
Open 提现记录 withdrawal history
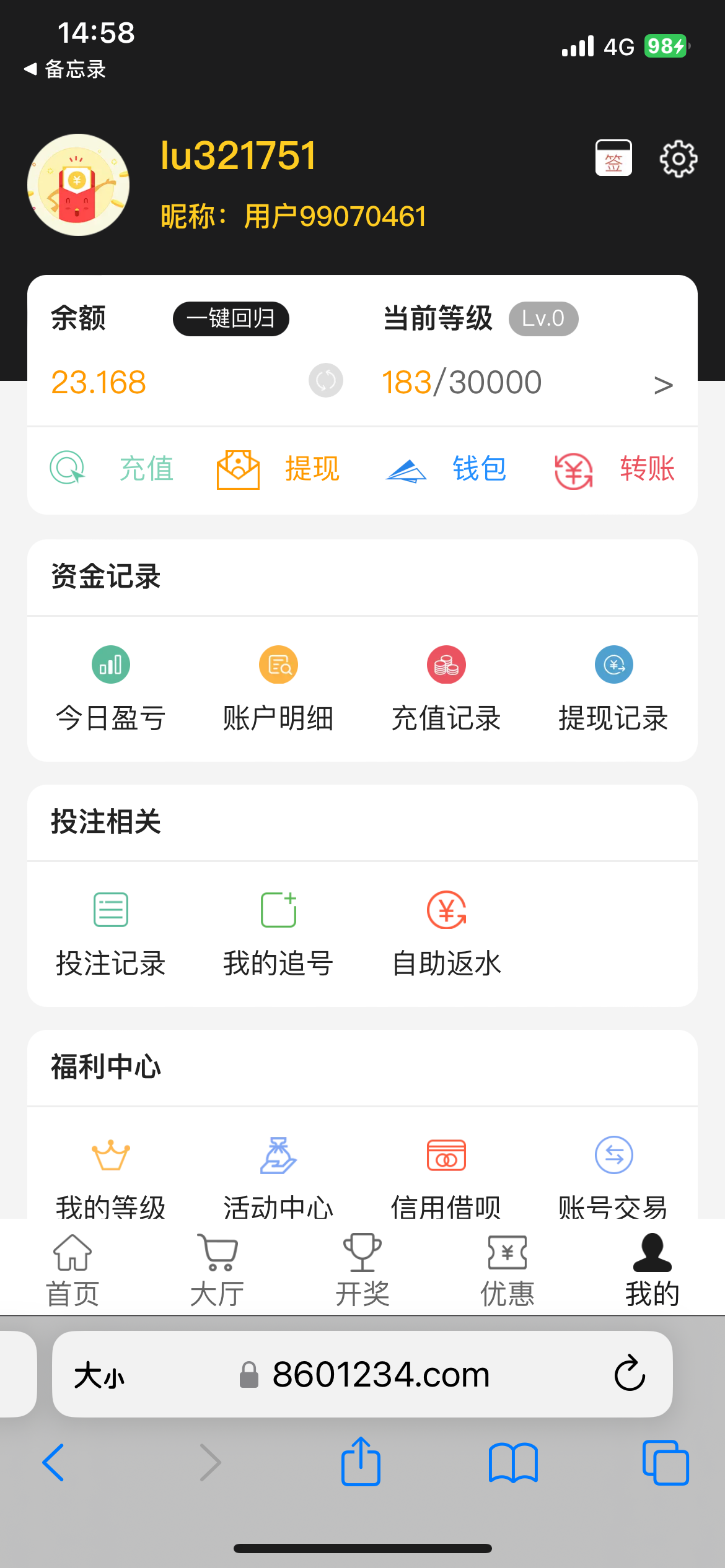pyautogui.click(x=613, y=687)
